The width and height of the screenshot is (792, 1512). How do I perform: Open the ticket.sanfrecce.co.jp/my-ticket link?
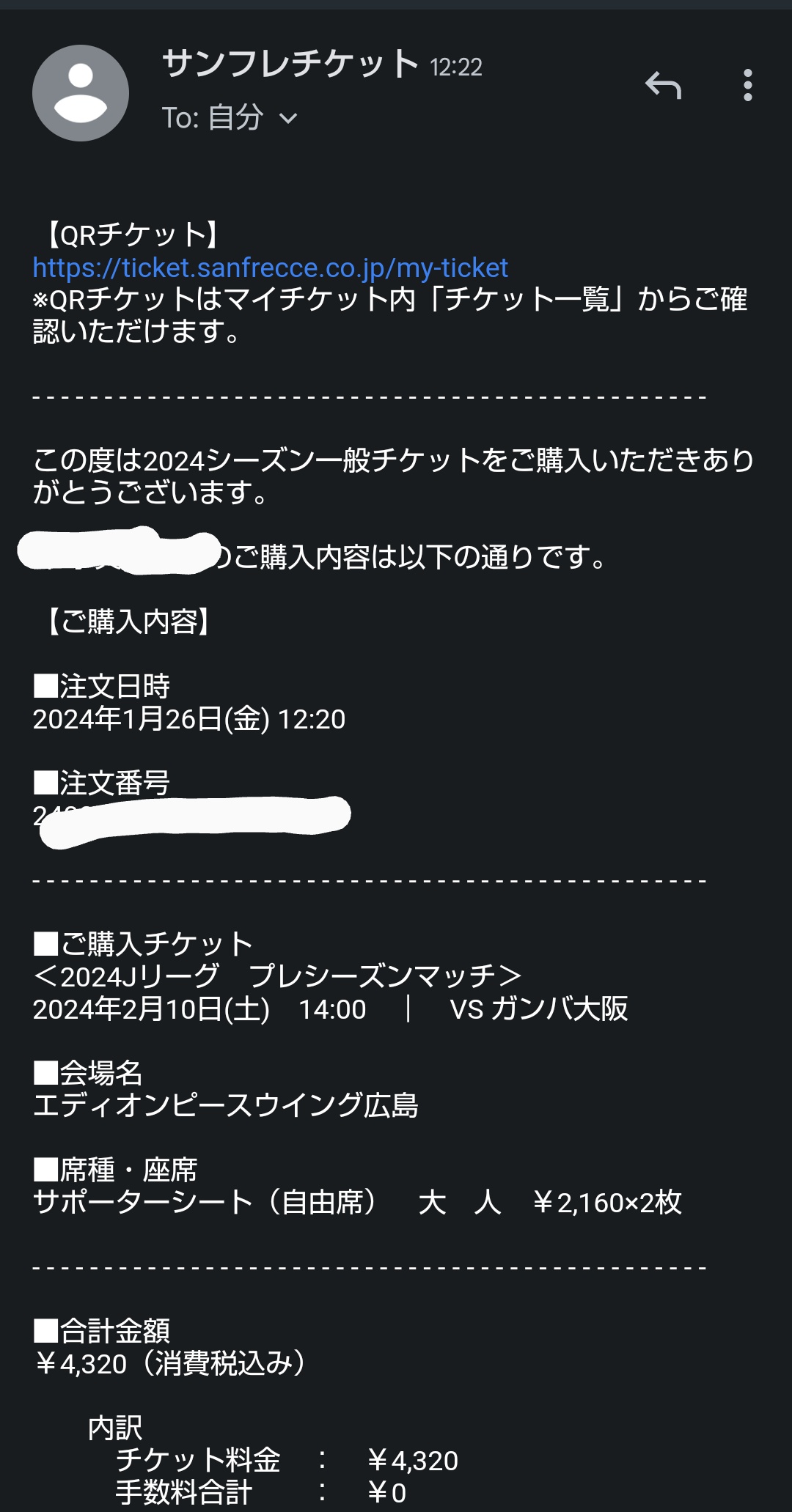pyautogui.click(x=270, y=268)
